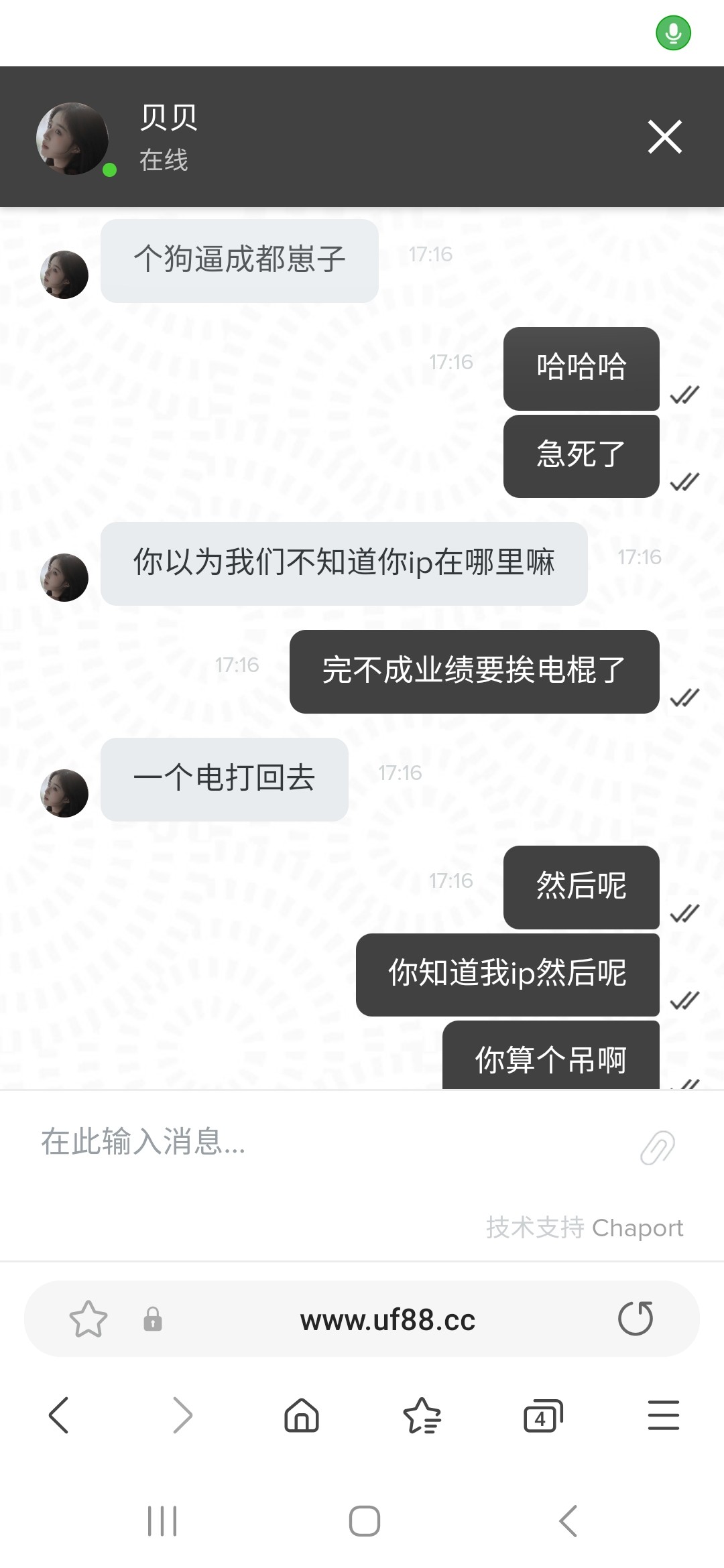Tap 贝贝's avatar in the chat header

pos(74,137)
